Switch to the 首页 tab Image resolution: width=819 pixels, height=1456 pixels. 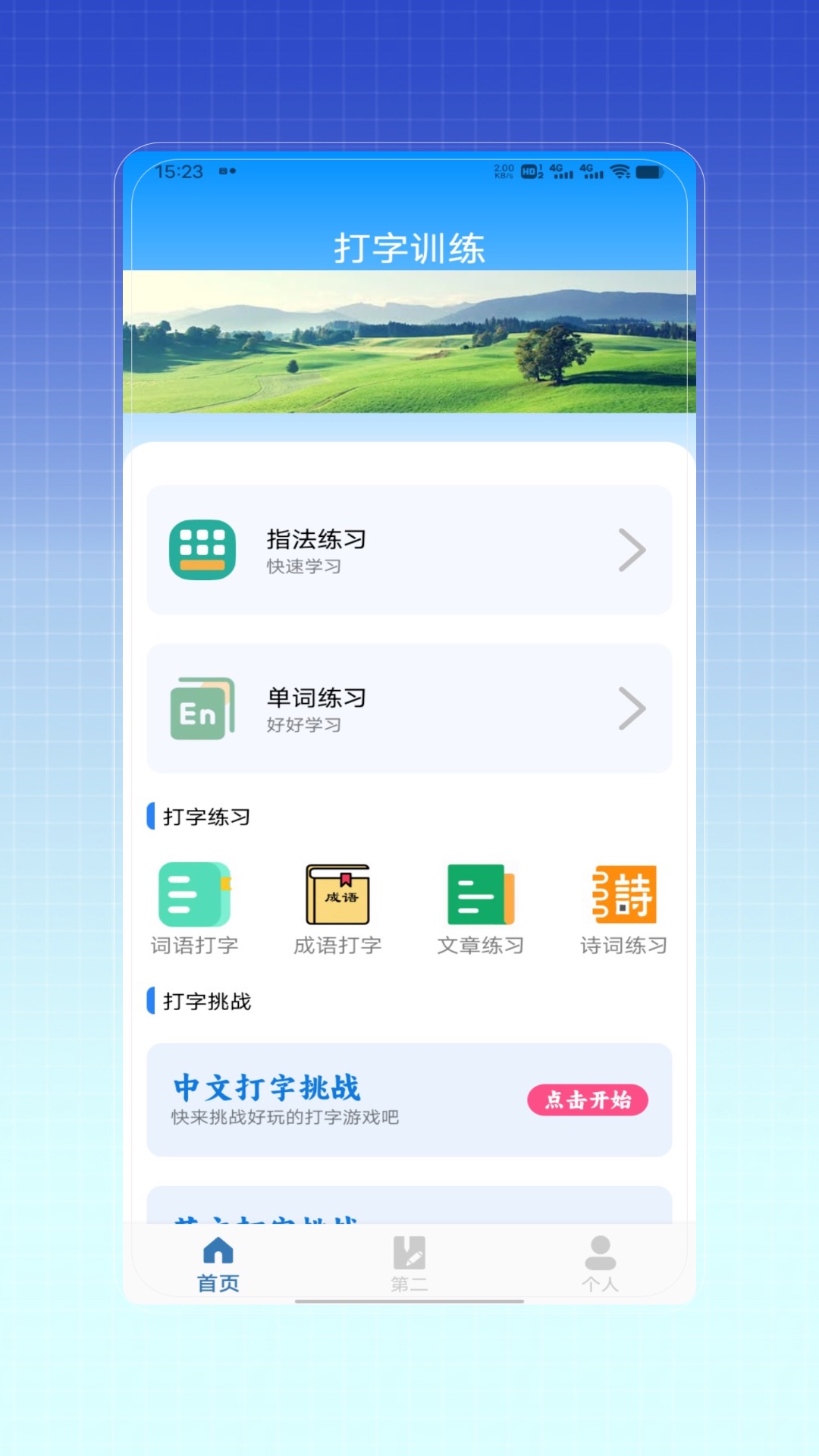coord(218,1263)
